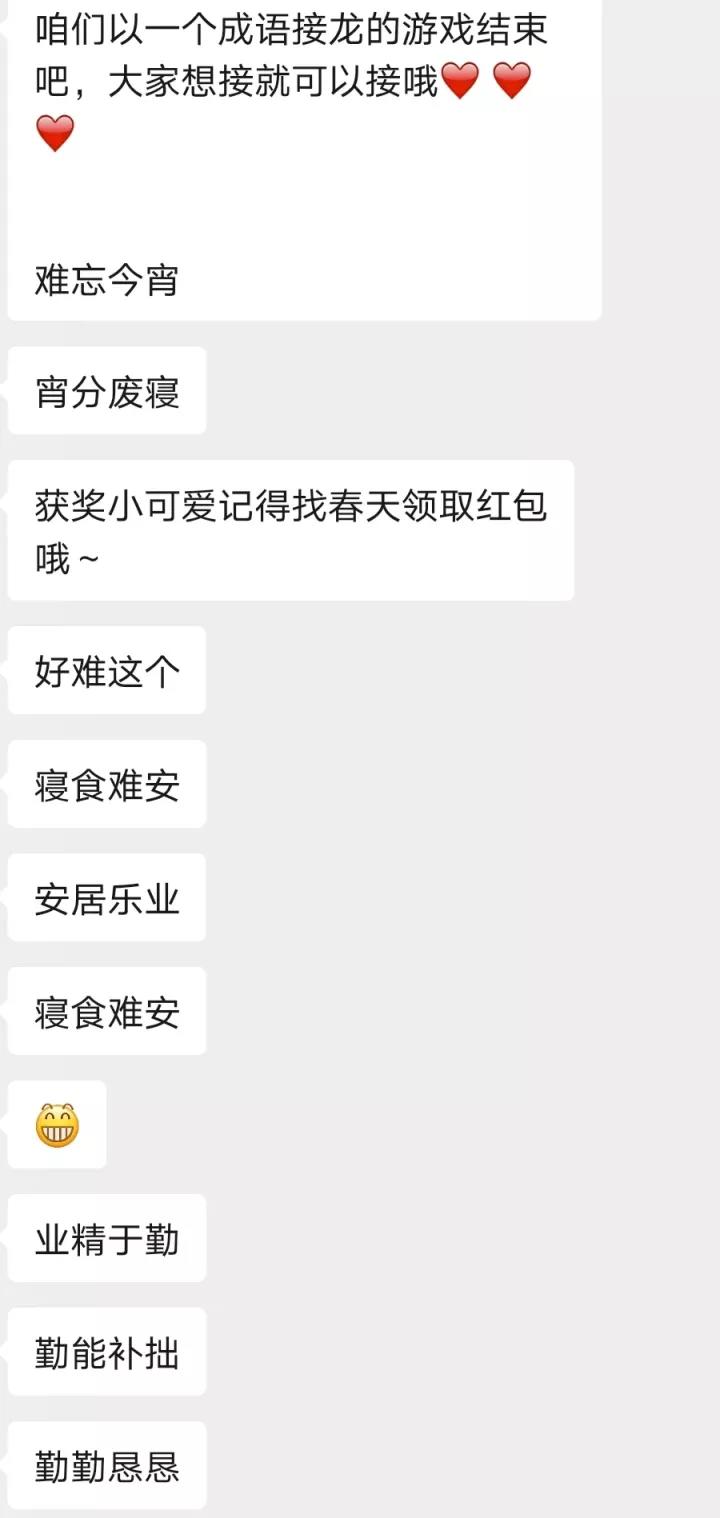Select the emoji face in the standalone bubble
Screen dimensions: 720x1518
(57, 1124)
